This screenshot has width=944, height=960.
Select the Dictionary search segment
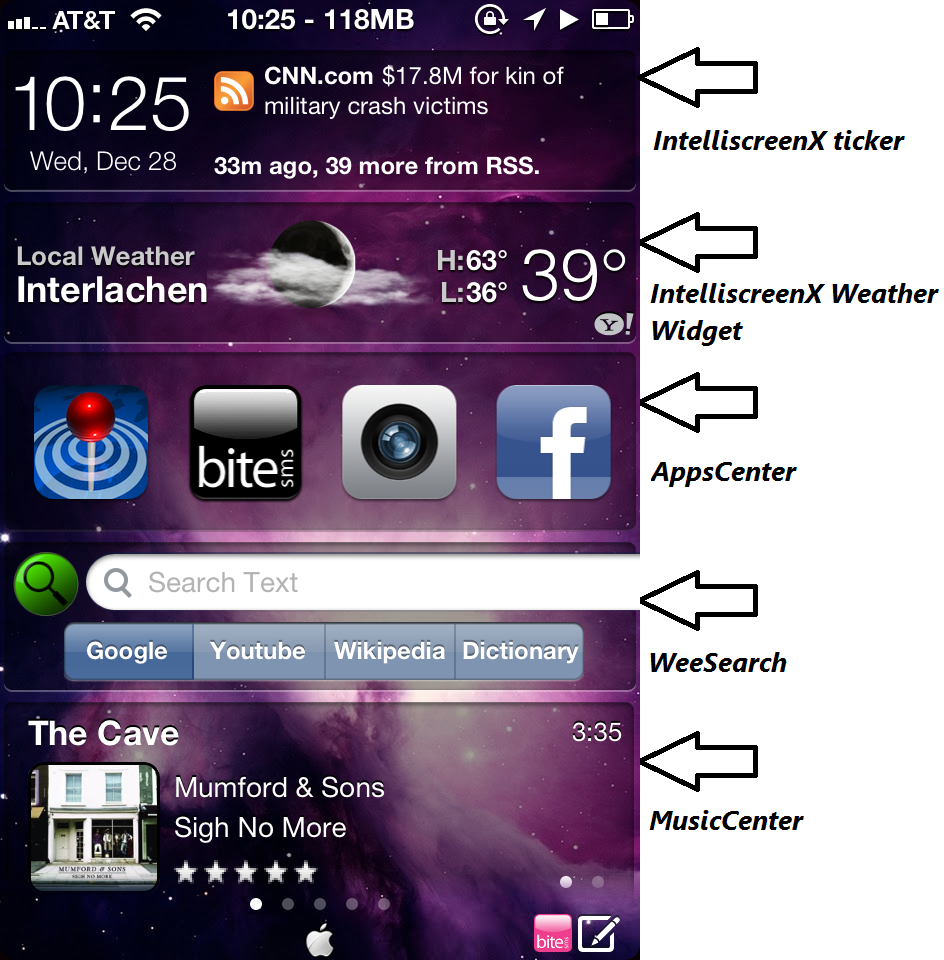point(519,652)
